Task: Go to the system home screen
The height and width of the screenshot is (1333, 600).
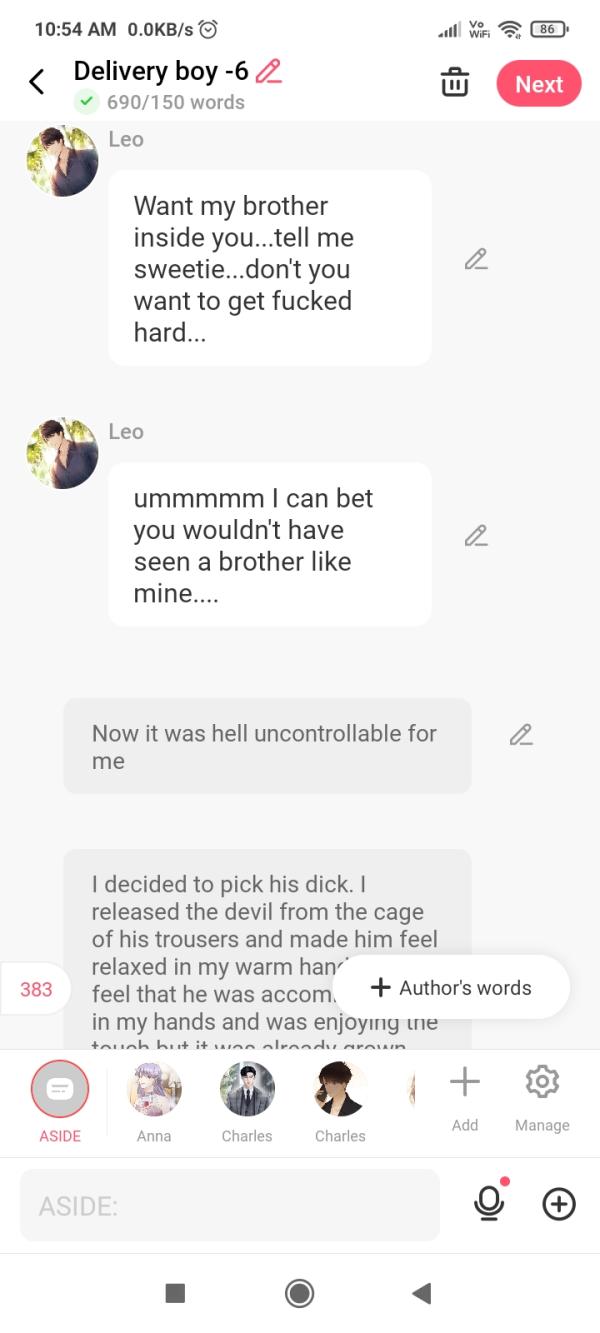Action: (299, 1293)
